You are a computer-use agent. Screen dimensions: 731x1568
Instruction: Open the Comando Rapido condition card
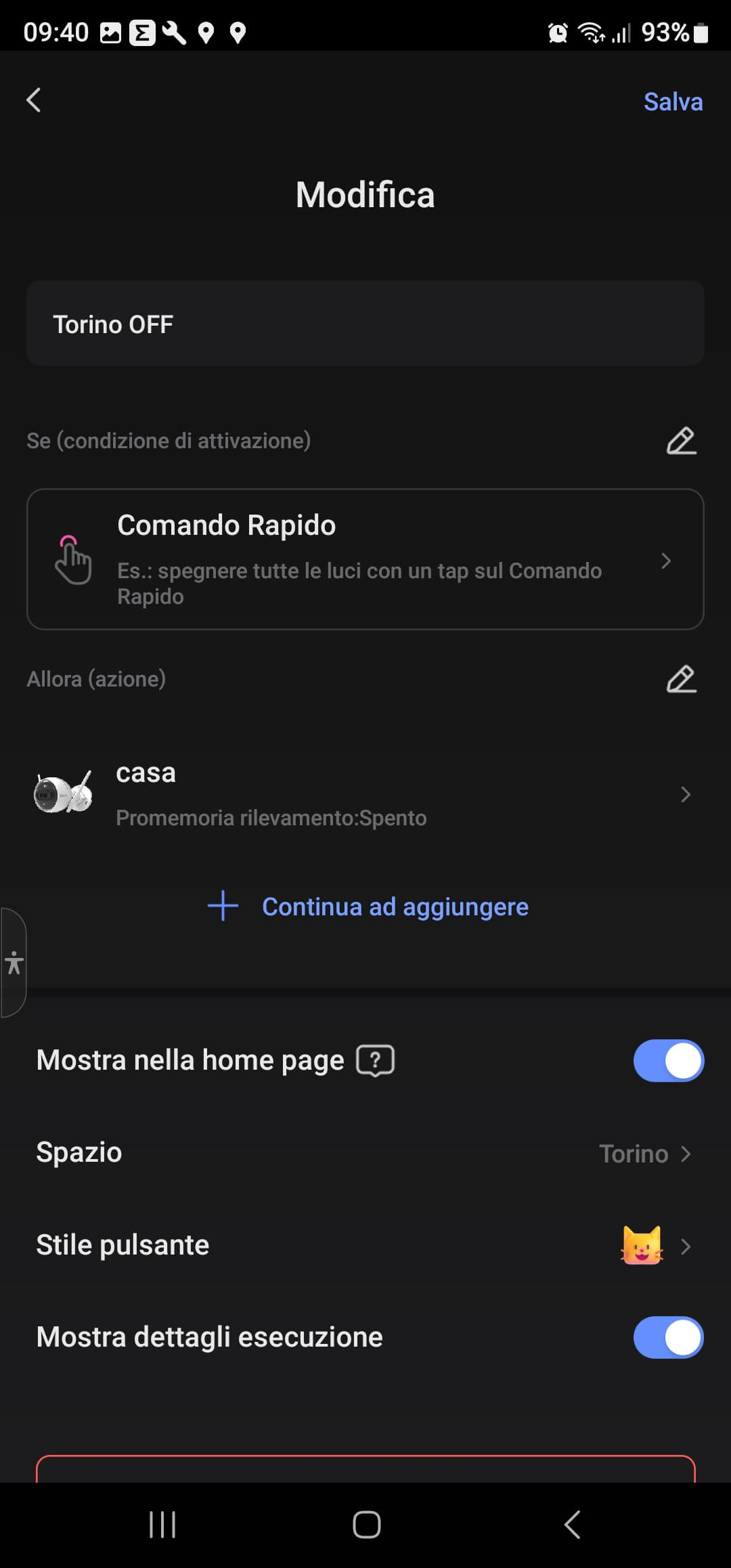pyautogui.click(x=365, y=559)
